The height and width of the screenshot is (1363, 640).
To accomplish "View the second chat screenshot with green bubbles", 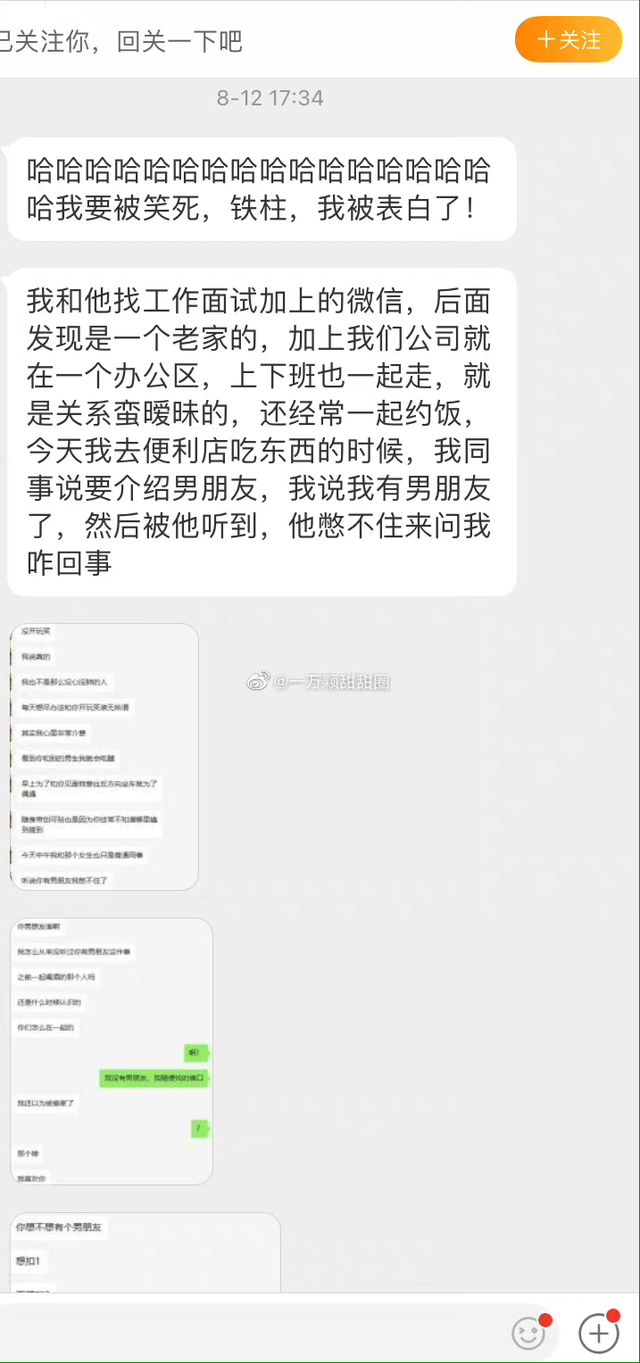I will 111,1052.
